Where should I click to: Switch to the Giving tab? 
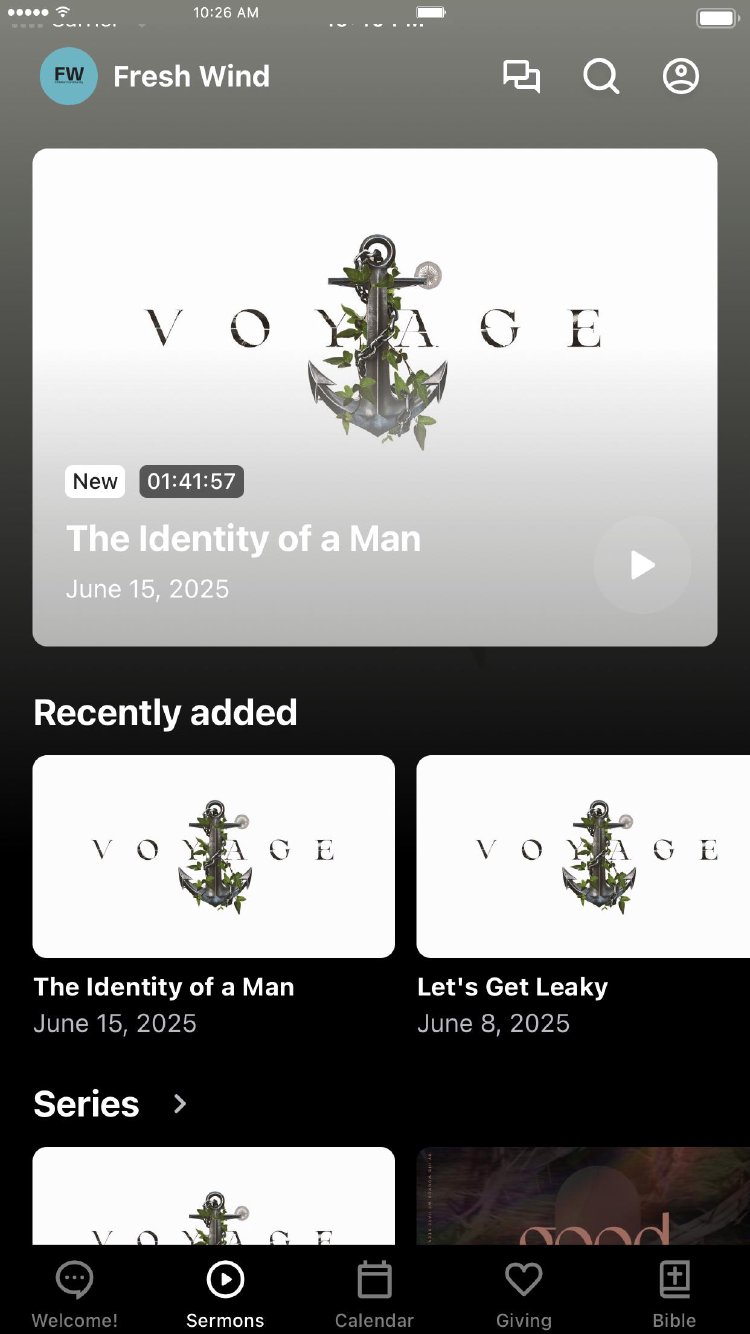tap(524, 1294)
